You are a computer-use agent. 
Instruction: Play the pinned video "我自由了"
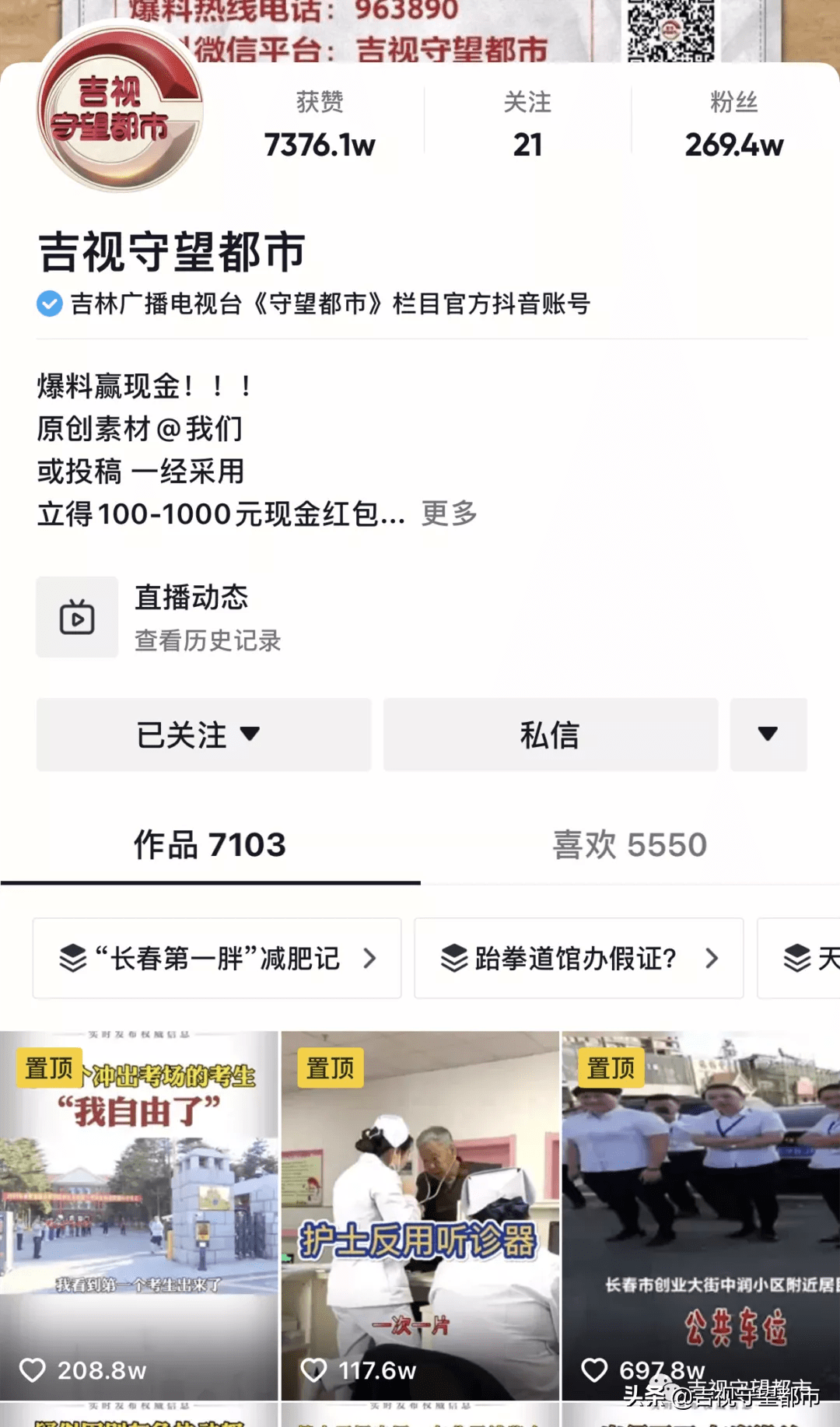139,1216
